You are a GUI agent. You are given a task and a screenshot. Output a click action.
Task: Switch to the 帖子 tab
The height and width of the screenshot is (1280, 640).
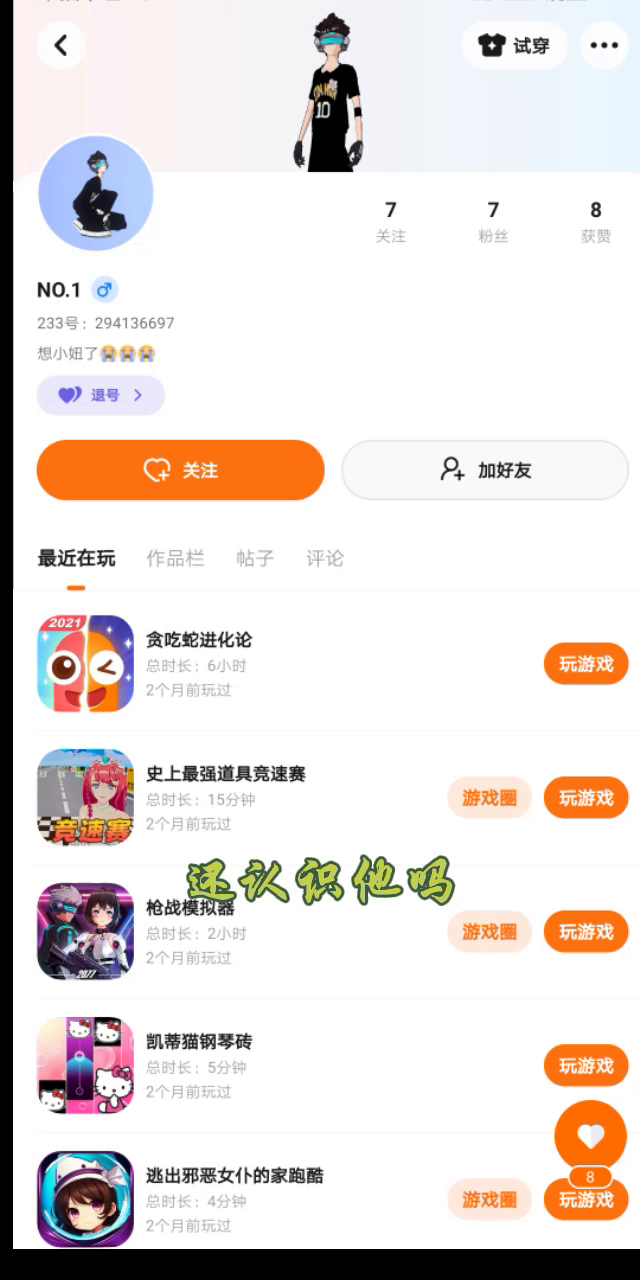(x=255, y=558)
